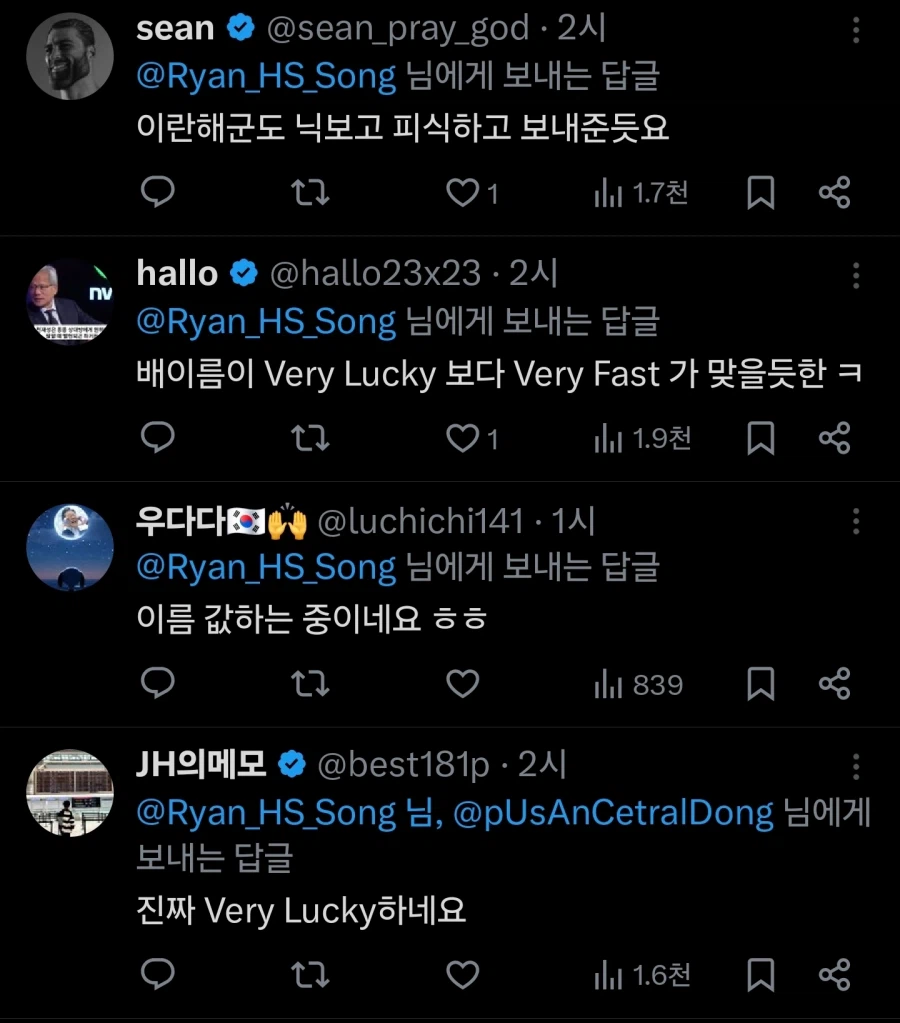Retweet 우다다's reply
Screen dimensions: 900x1023
tap(310, 684)
